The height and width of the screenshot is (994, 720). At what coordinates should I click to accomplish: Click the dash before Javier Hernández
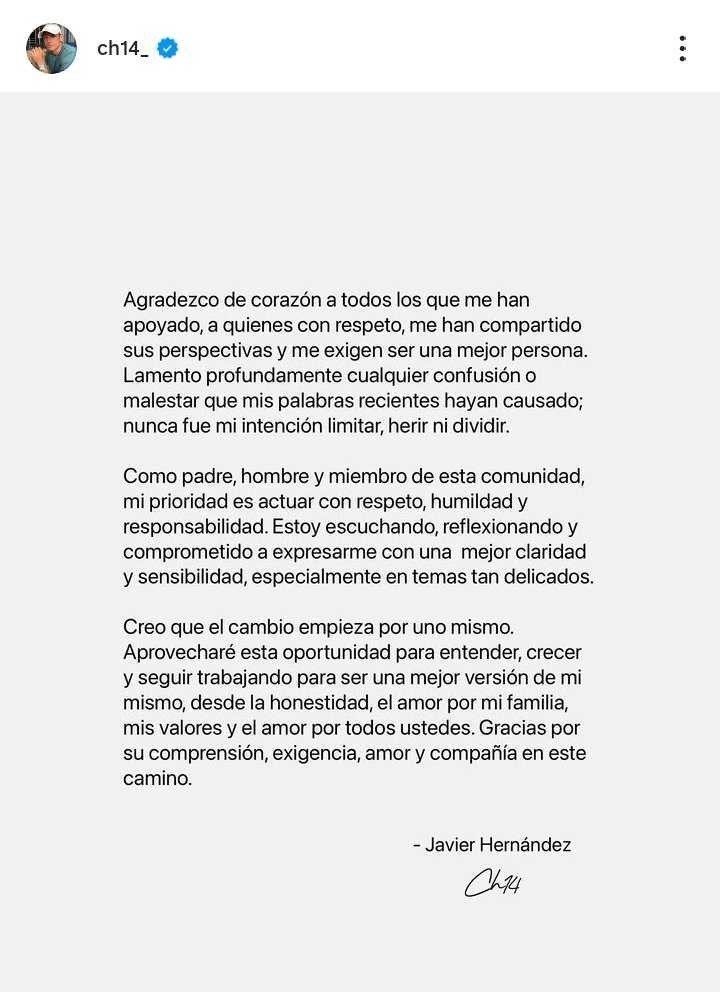tap(420, 844)
